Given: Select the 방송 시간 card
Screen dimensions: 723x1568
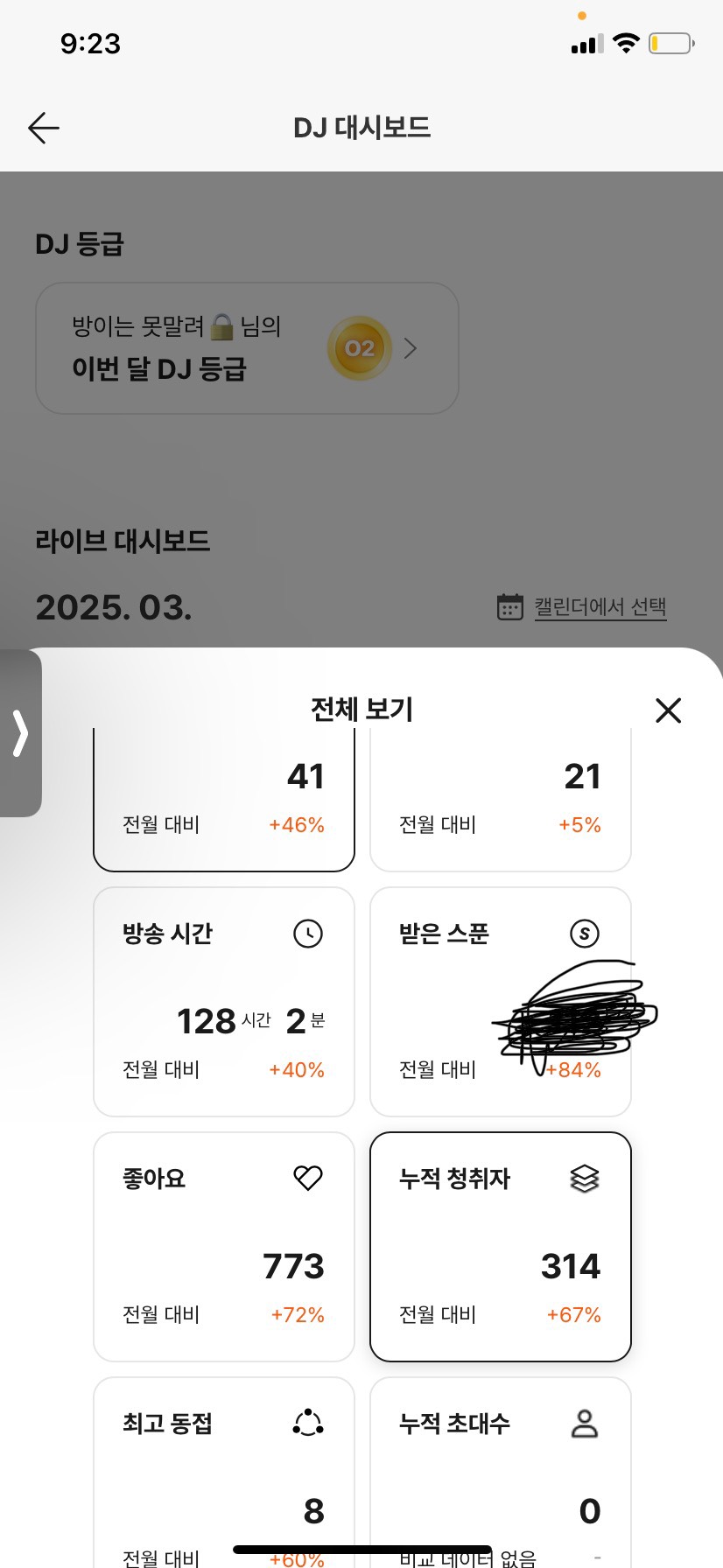Looking at the screenshot, I should [x=224, y=1002].
